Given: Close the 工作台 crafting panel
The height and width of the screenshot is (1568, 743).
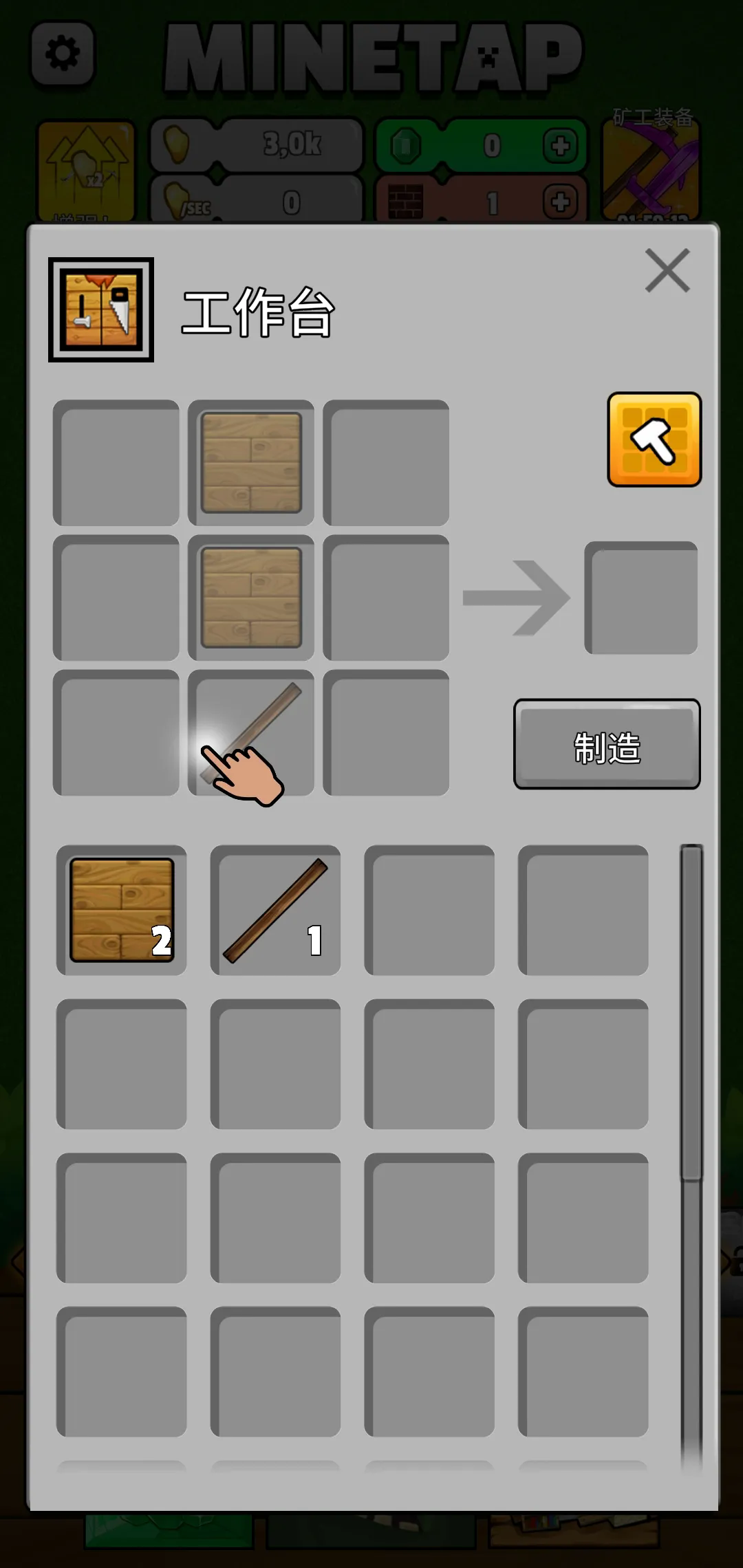Looking at the screenshot, I should pyautogui.click(x=667, y=270).
